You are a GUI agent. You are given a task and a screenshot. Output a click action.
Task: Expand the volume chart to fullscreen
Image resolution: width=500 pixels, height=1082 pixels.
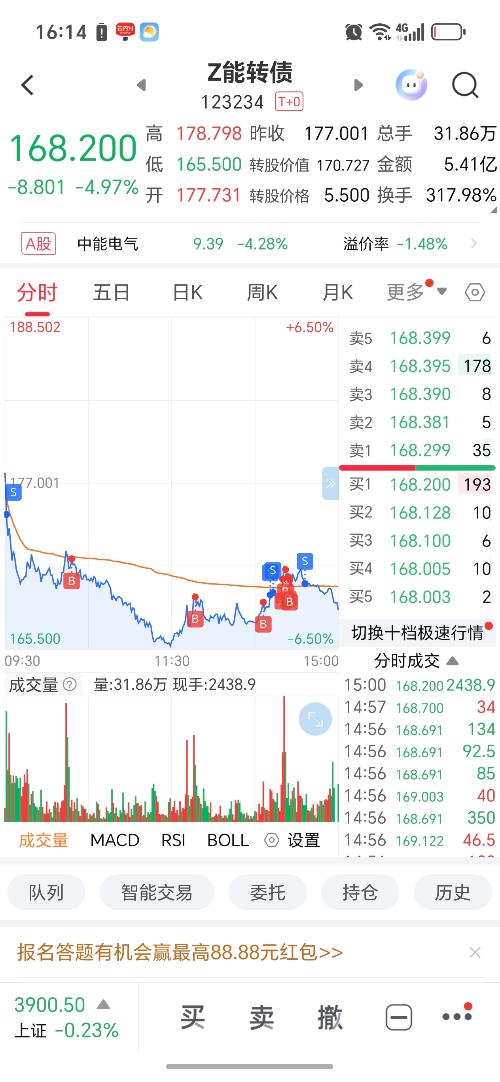[315, 720]
